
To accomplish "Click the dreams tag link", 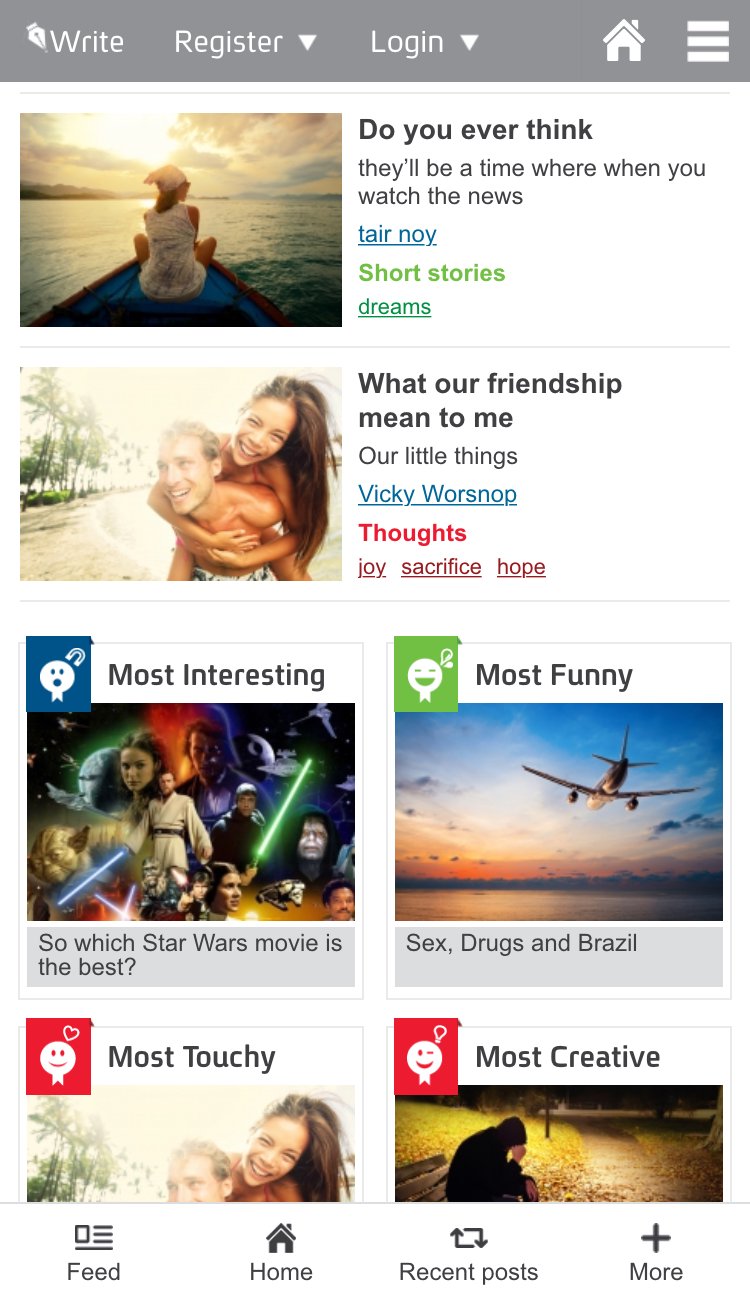I will [x=394, y=307].
